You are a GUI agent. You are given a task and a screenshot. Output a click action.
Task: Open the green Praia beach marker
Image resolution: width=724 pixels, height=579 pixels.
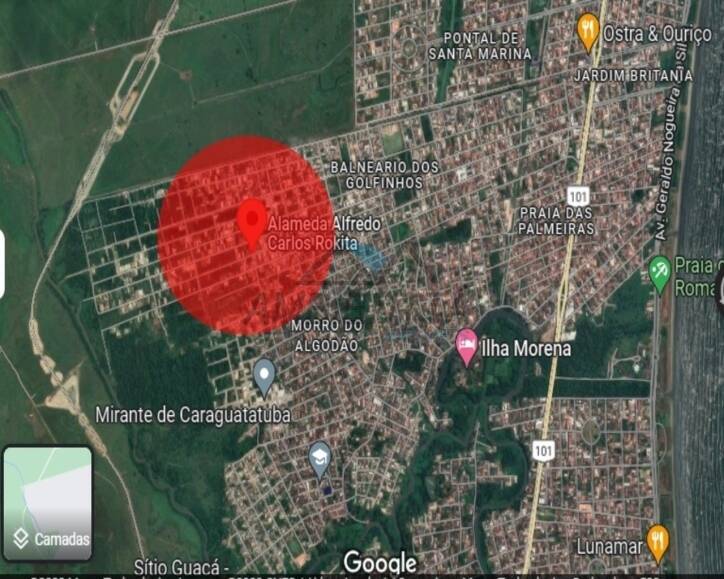coord(660,271)
